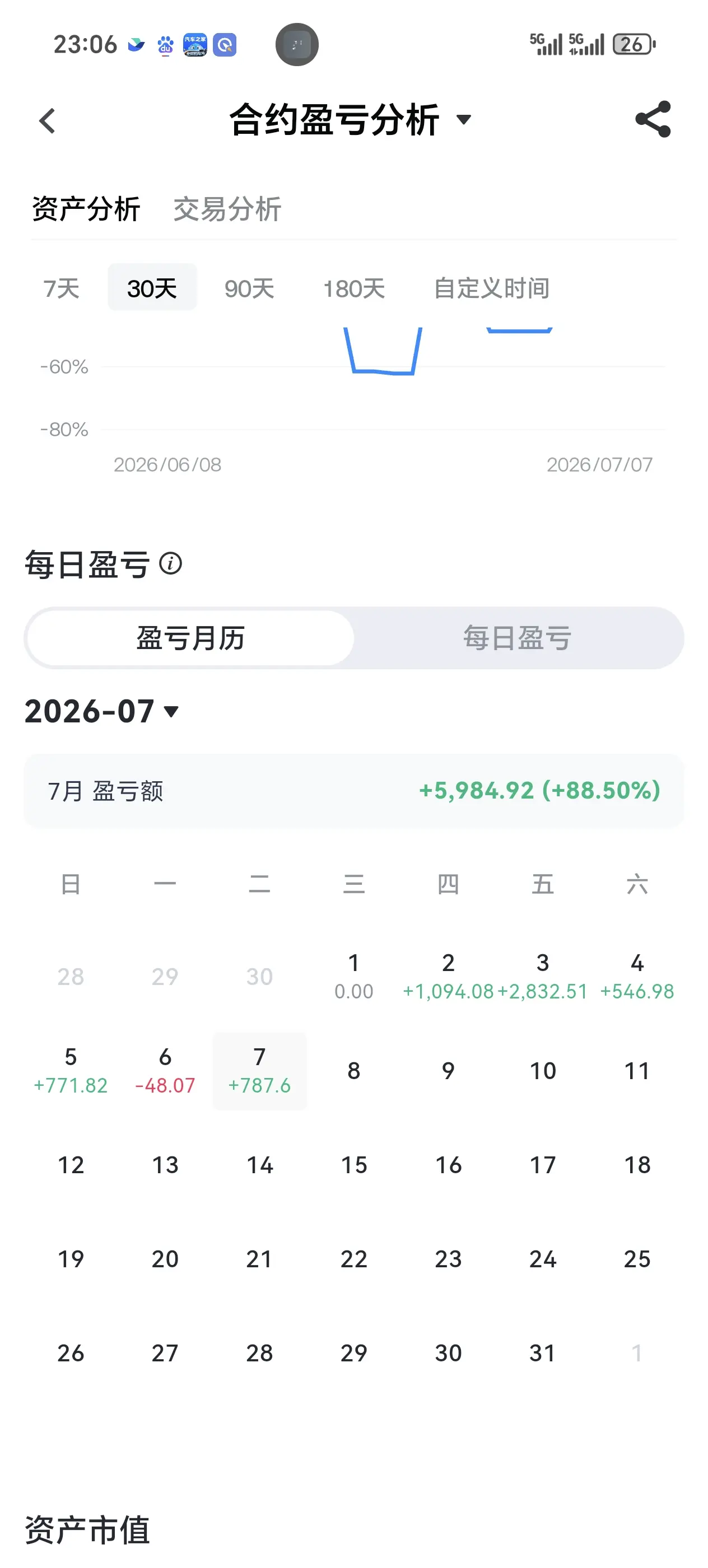
Task: Choose the 30天 time range
Action: pyautogui.click(x=152, y=288)
